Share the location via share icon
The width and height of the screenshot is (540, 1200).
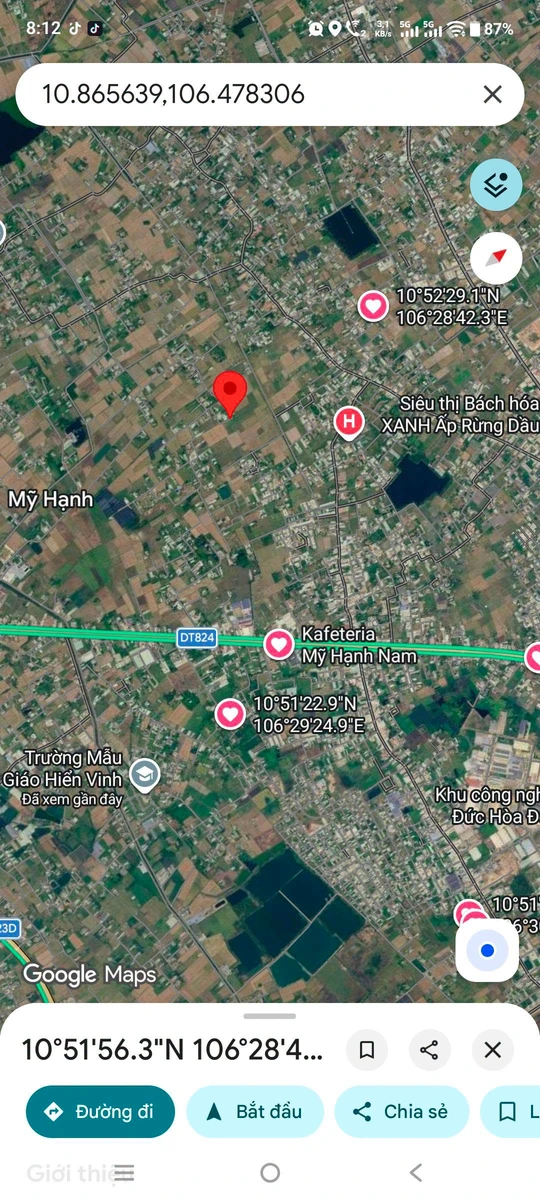(430, 1050)
